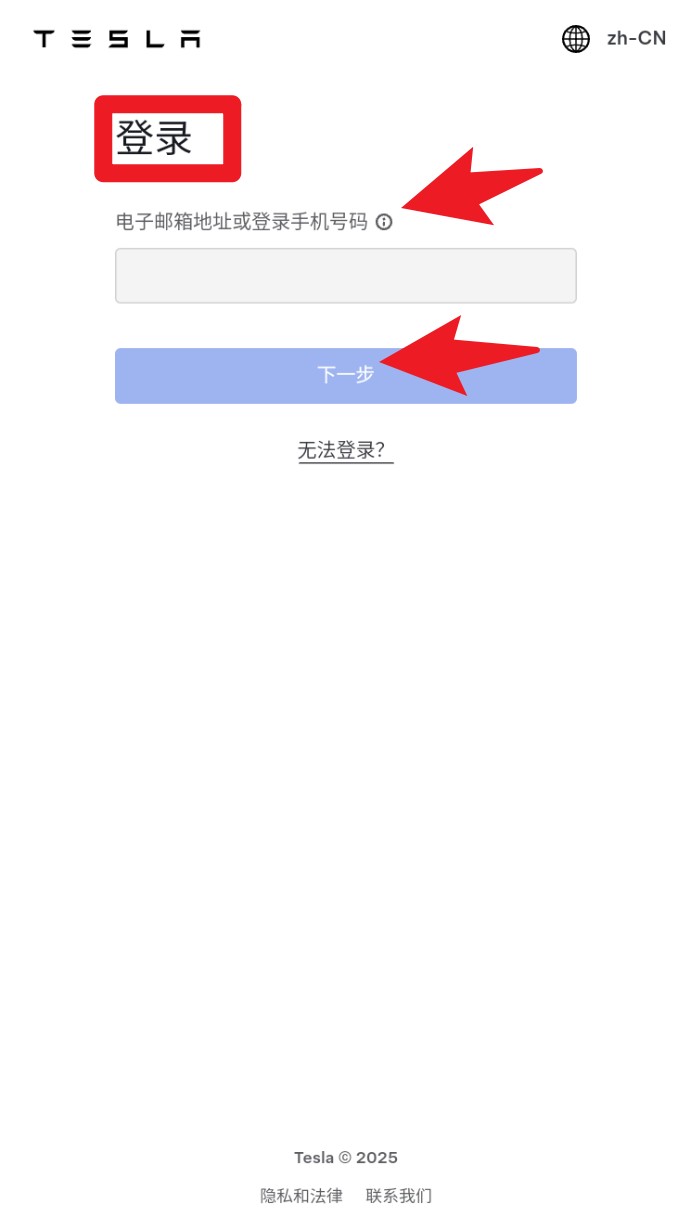Tap the info icon beside email label
The height and width of the screenshot is (1230, 691).
384,222
